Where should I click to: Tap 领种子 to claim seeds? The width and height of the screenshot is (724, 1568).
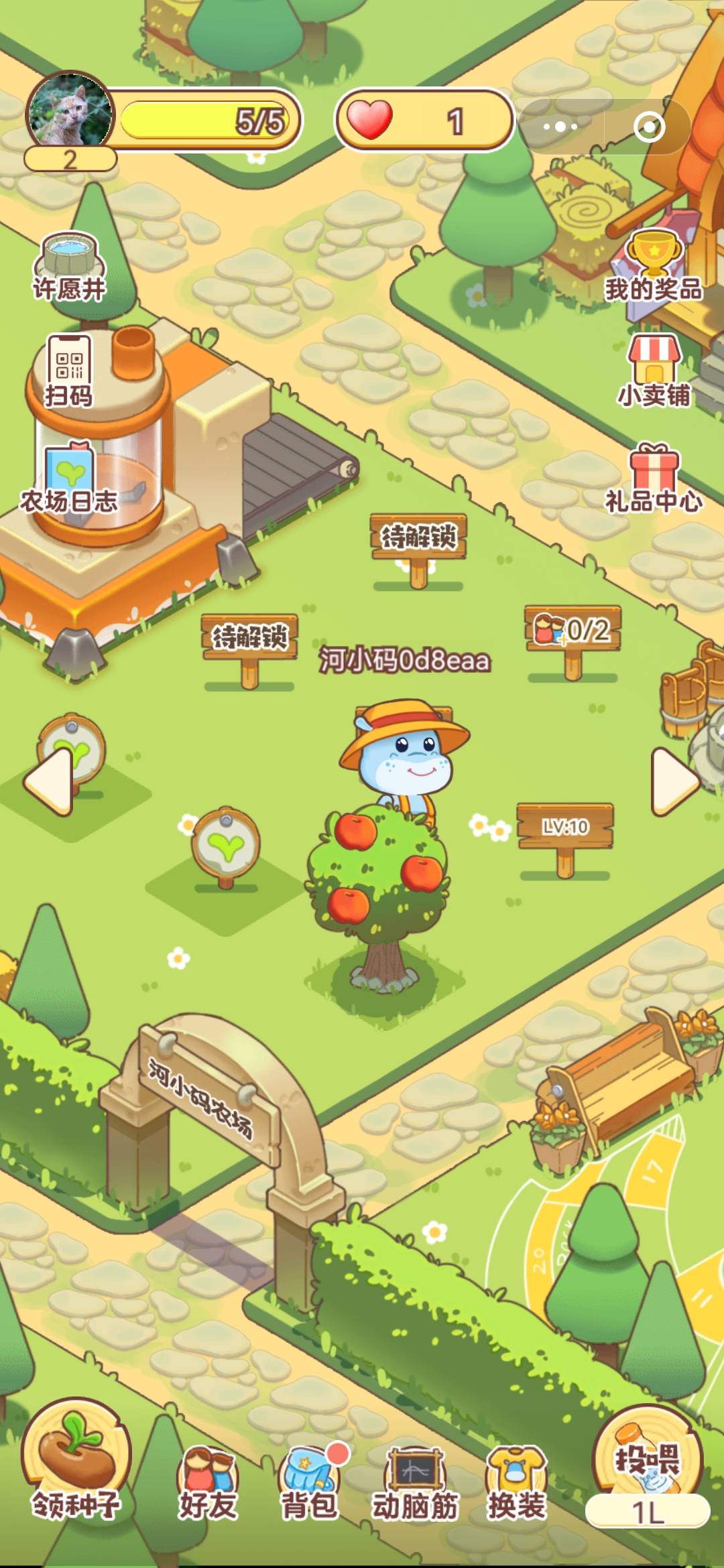tap(76, 1461)
